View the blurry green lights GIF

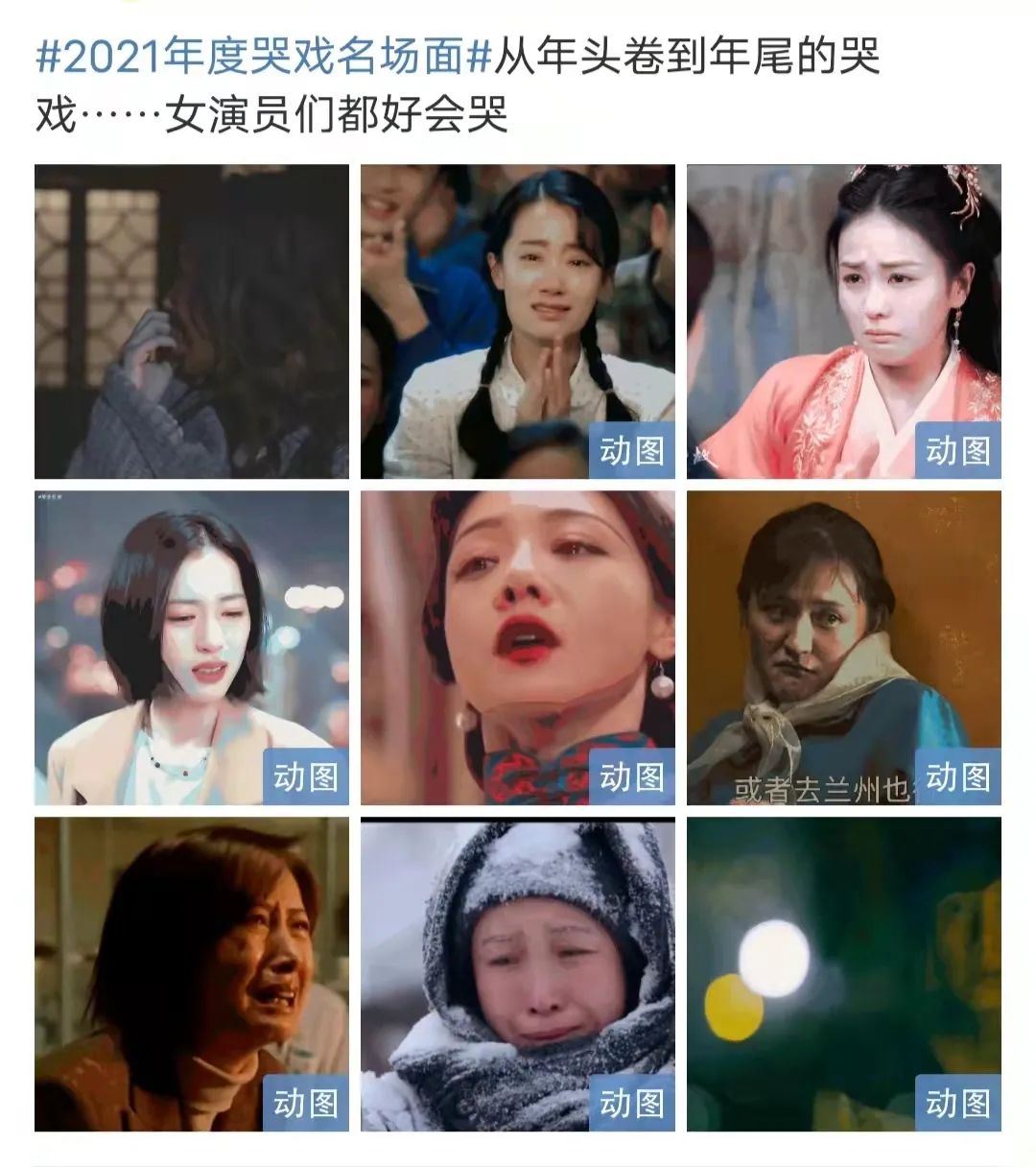[843, 974]
